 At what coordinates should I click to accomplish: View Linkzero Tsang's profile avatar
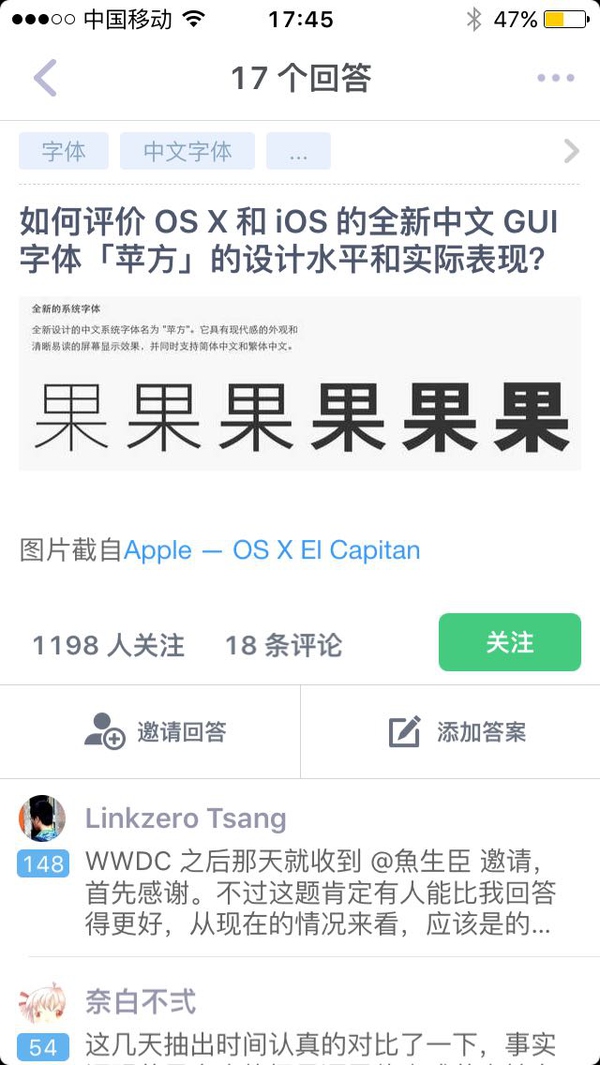42,819
